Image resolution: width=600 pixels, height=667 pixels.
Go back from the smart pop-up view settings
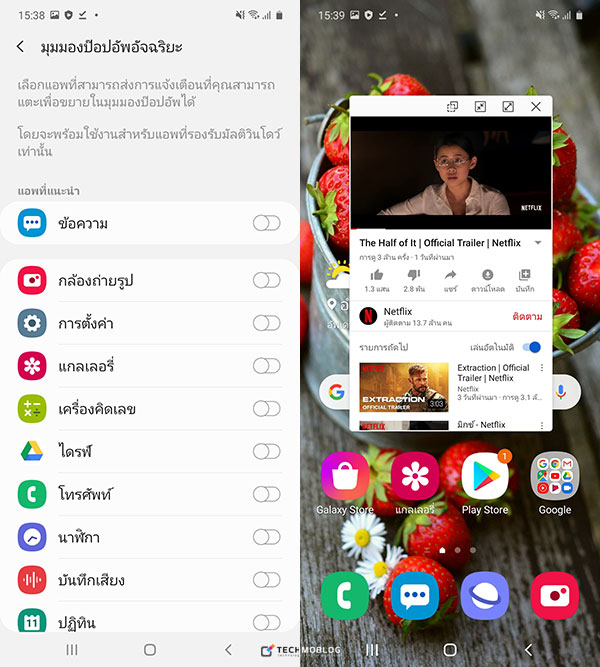point(21,47)
